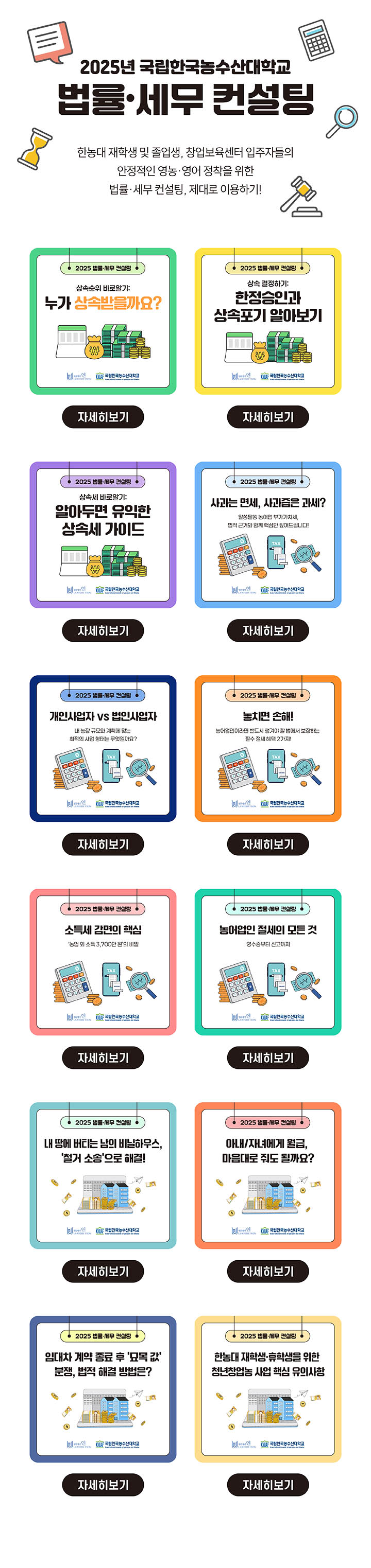
Task: View details on 소득세 감면의 핵심
Action: (103, 1058)
